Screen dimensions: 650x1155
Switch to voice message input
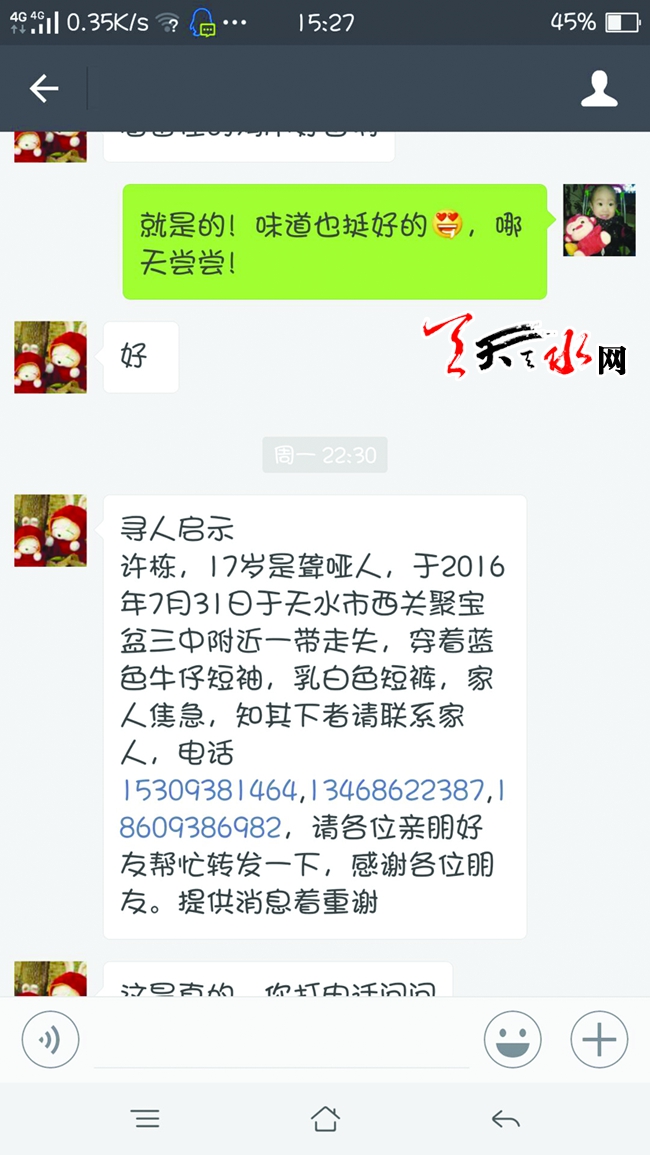coord(50,1040)
